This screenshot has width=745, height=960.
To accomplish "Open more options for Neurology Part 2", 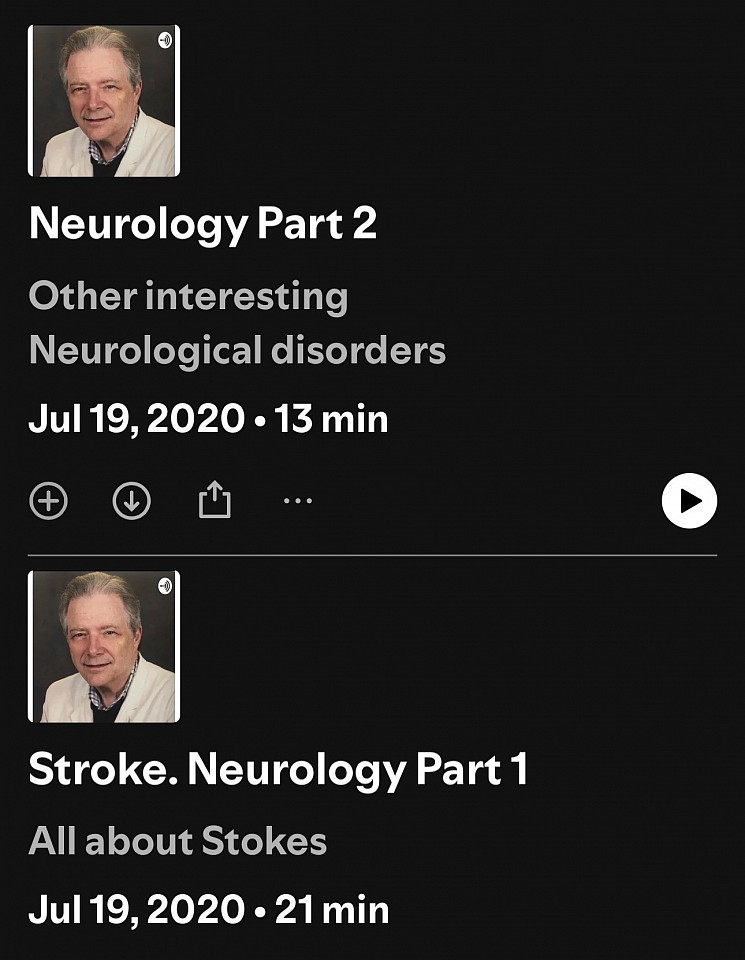I will (297, 502).
